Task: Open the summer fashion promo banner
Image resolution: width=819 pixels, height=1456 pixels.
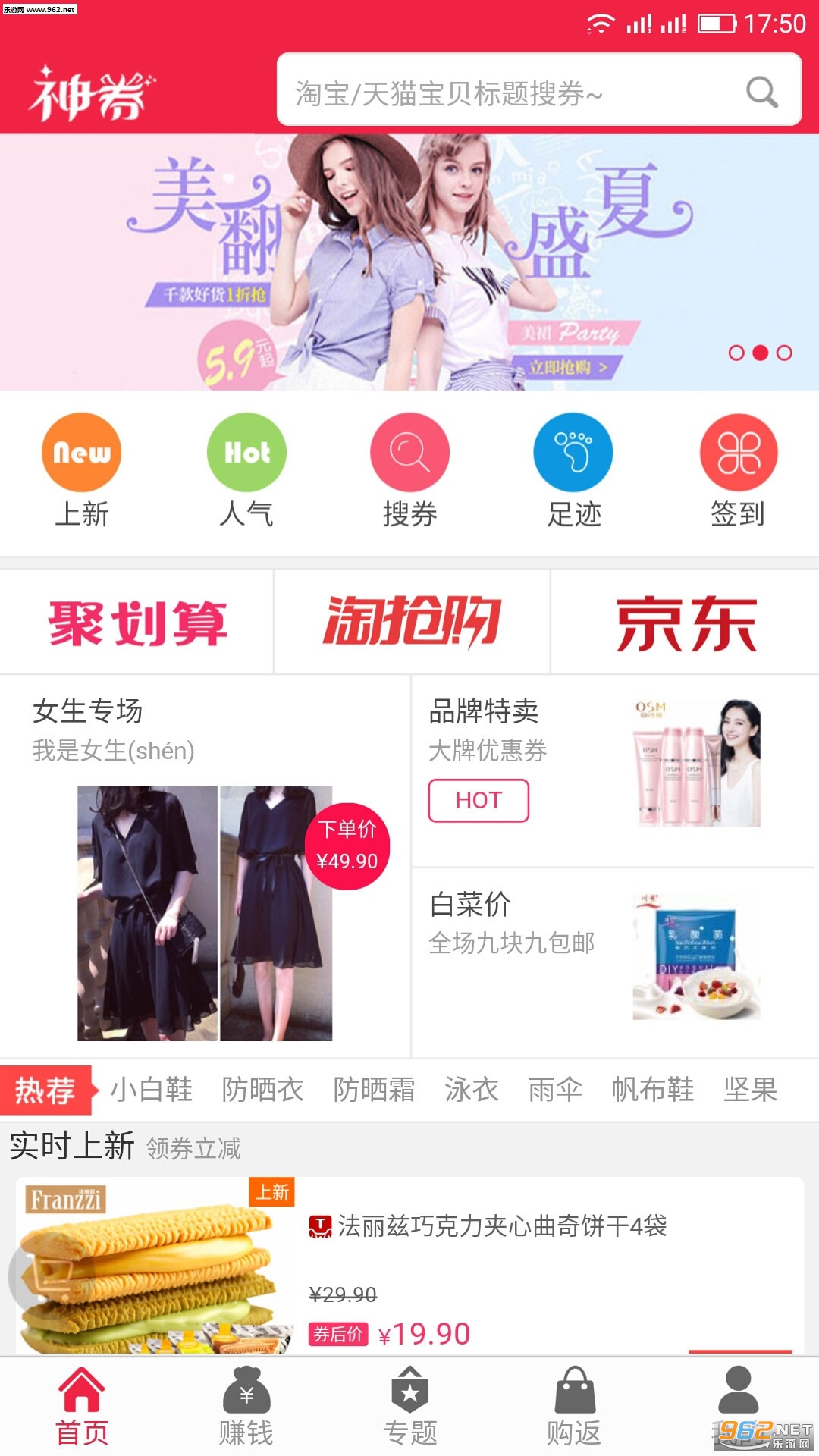Action: (409, 262)
